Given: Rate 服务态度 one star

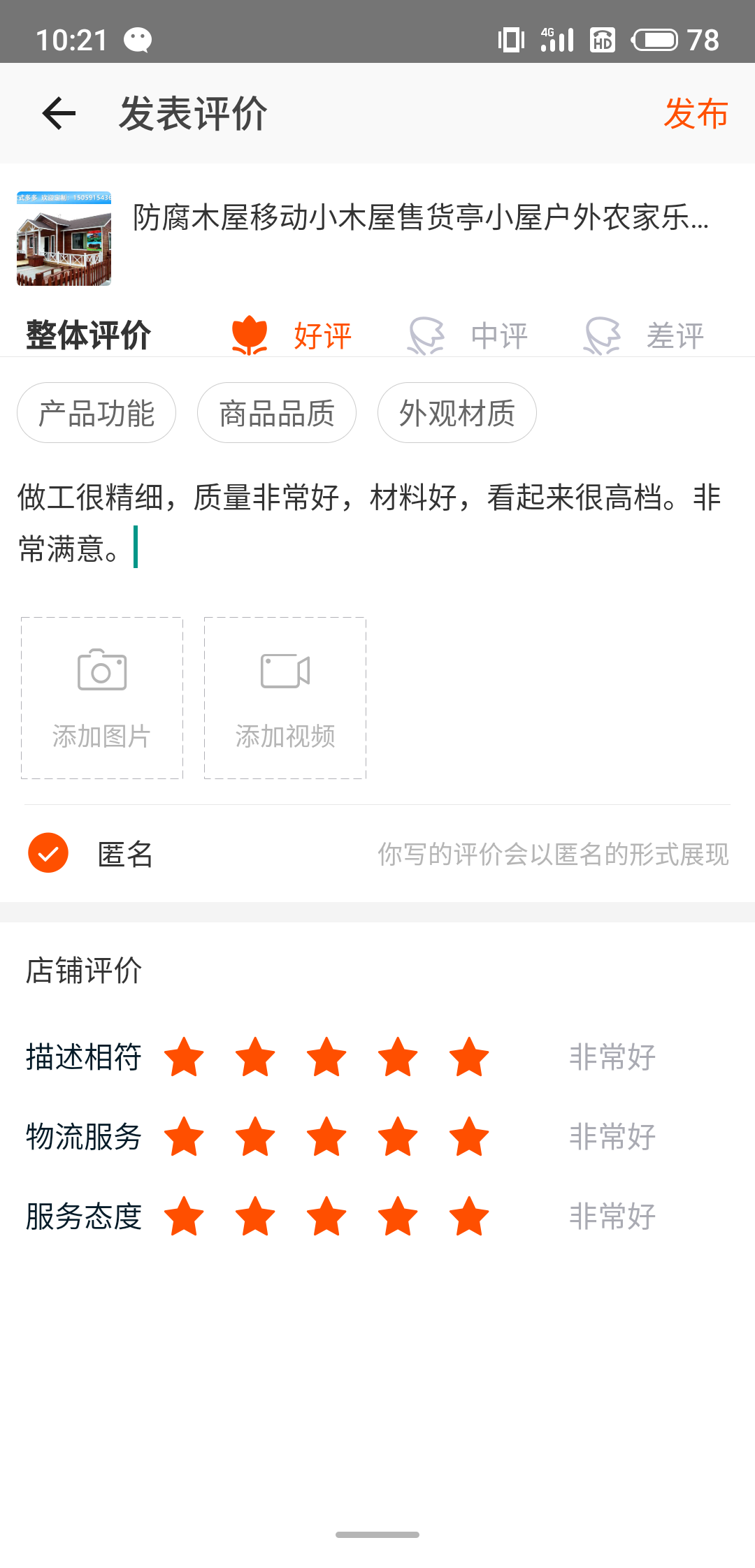Looking at the screenshot, I should 184,1216.
